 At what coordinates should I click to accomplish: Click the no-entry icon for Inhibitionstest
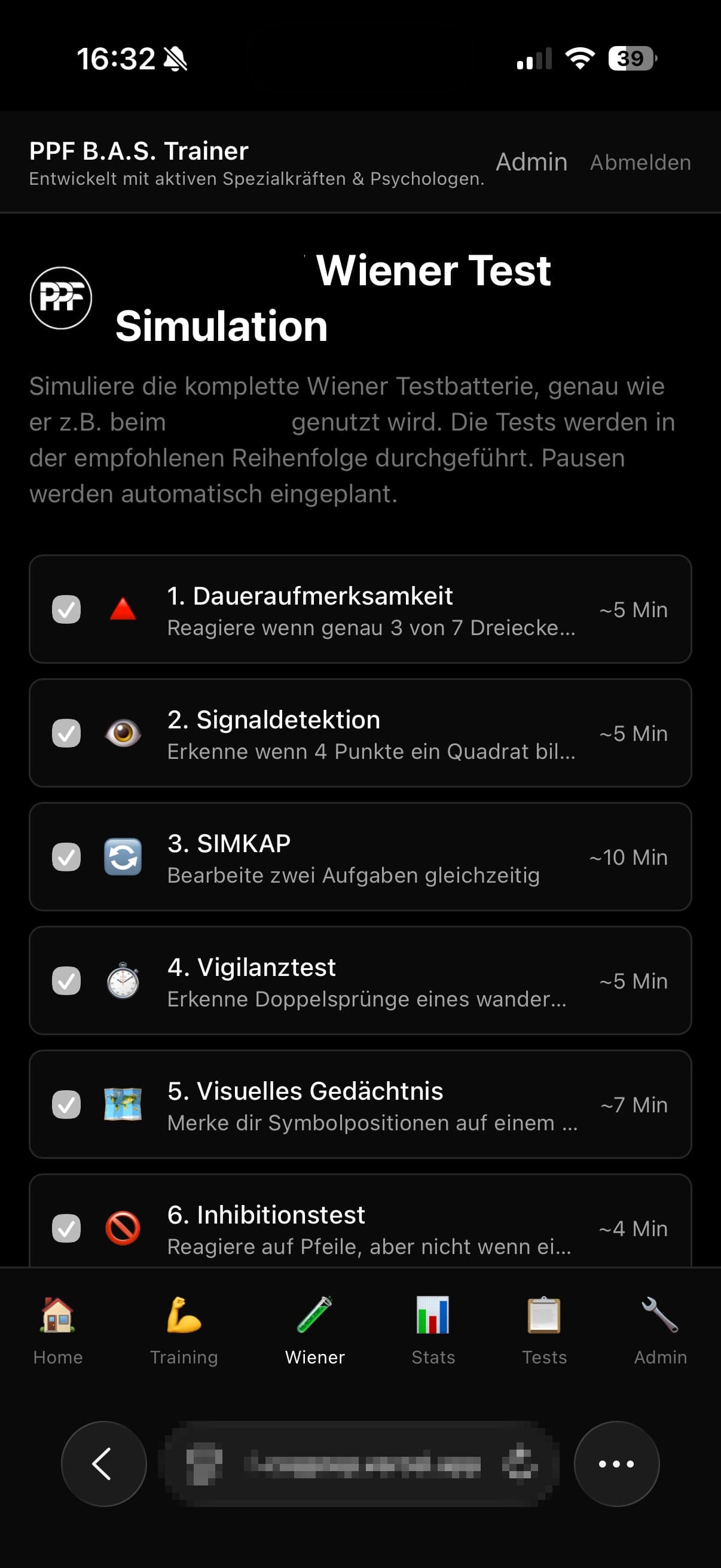pos(123,1228)
